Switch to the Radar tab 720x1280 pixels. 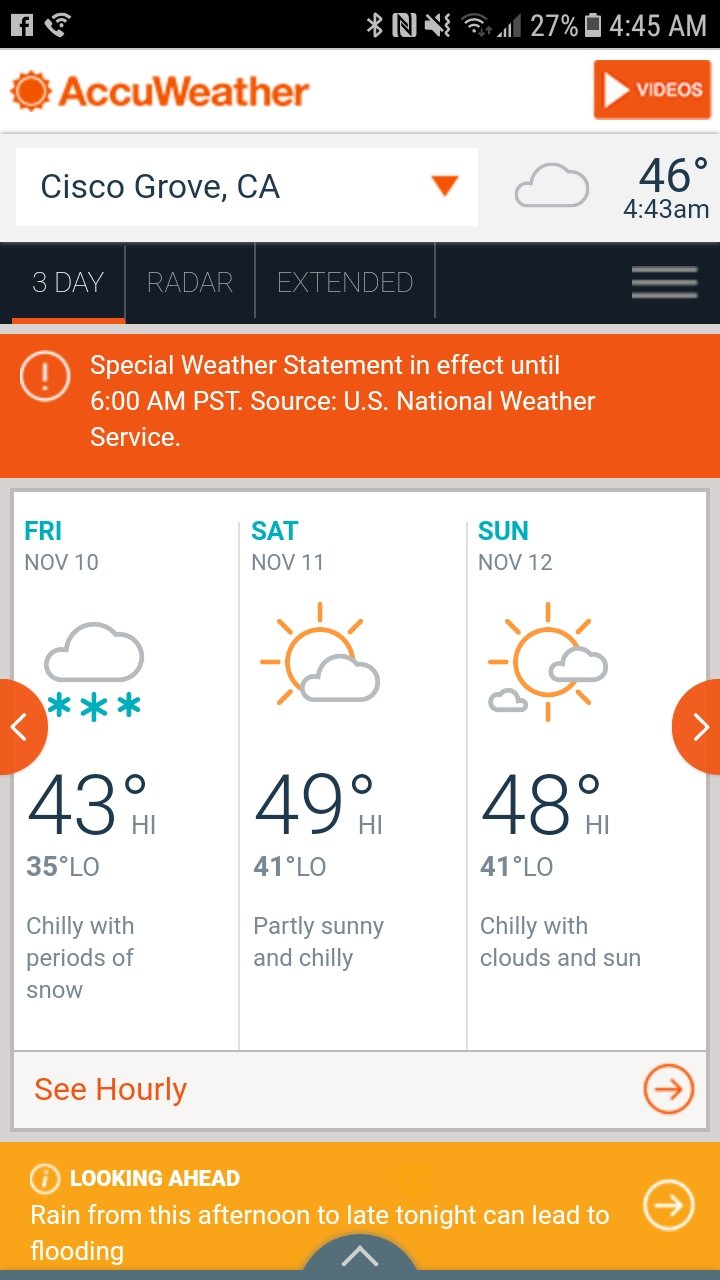(x=190, y=283)
